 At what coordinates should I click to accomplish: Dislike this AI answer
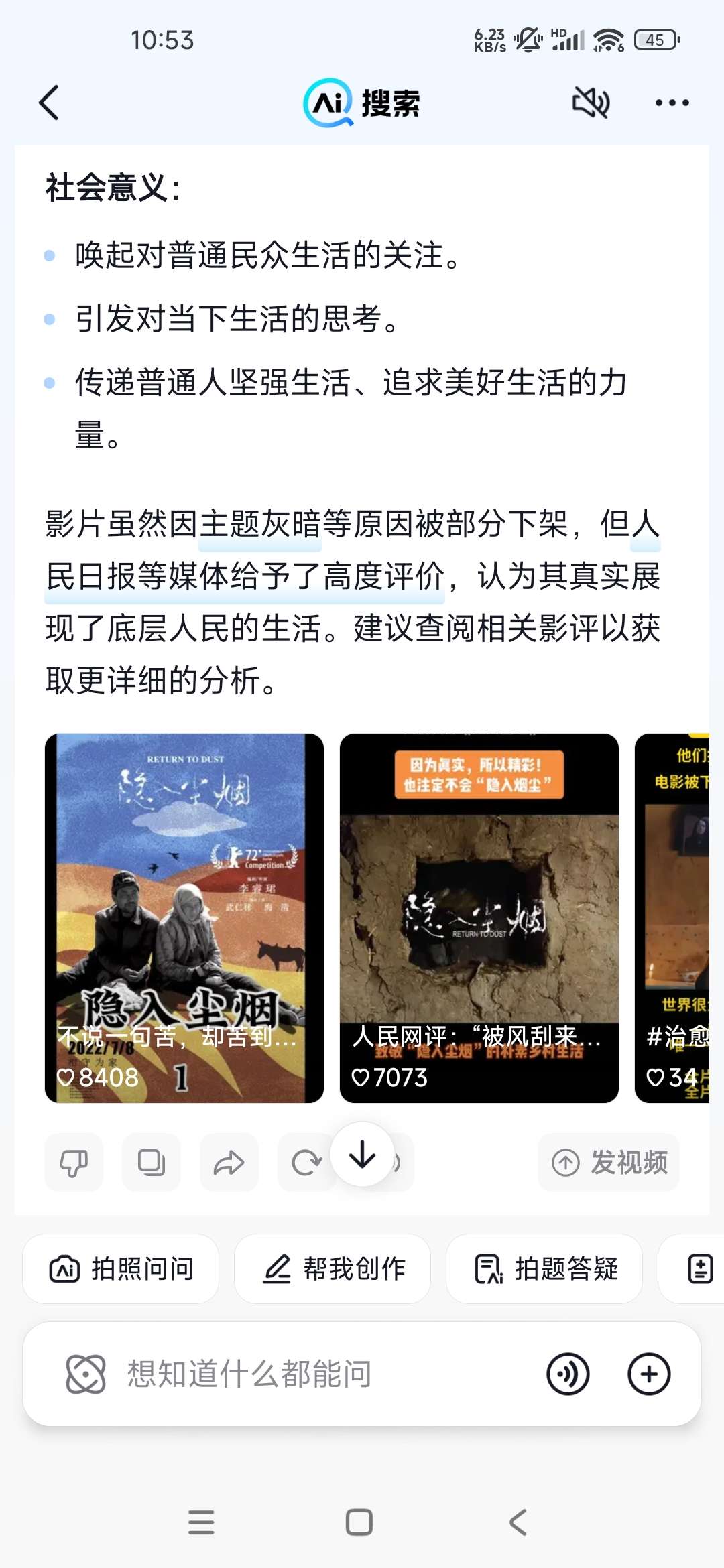(74, 1163)
